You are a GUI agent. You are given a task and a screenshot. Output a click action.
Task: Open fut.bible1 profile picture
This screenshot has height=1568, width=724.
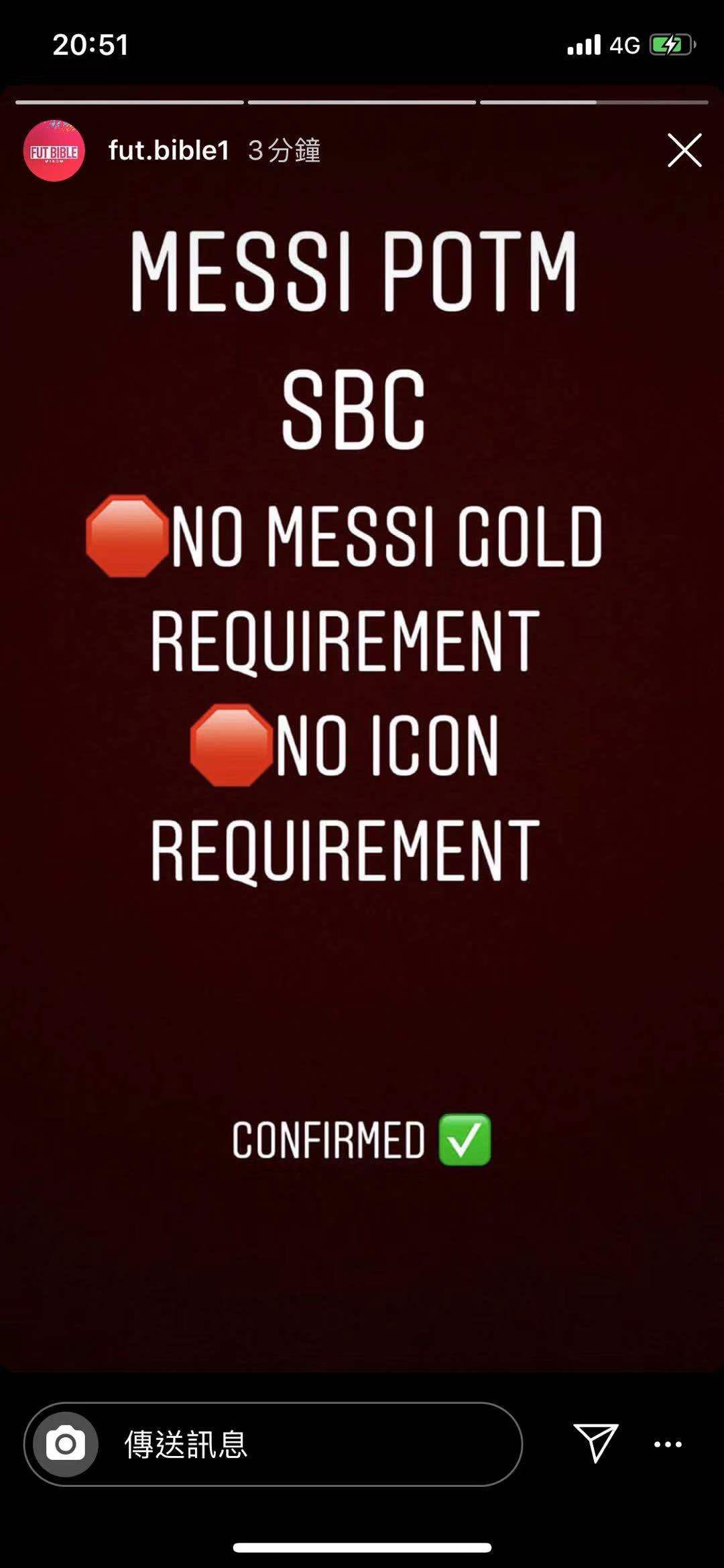54,151
